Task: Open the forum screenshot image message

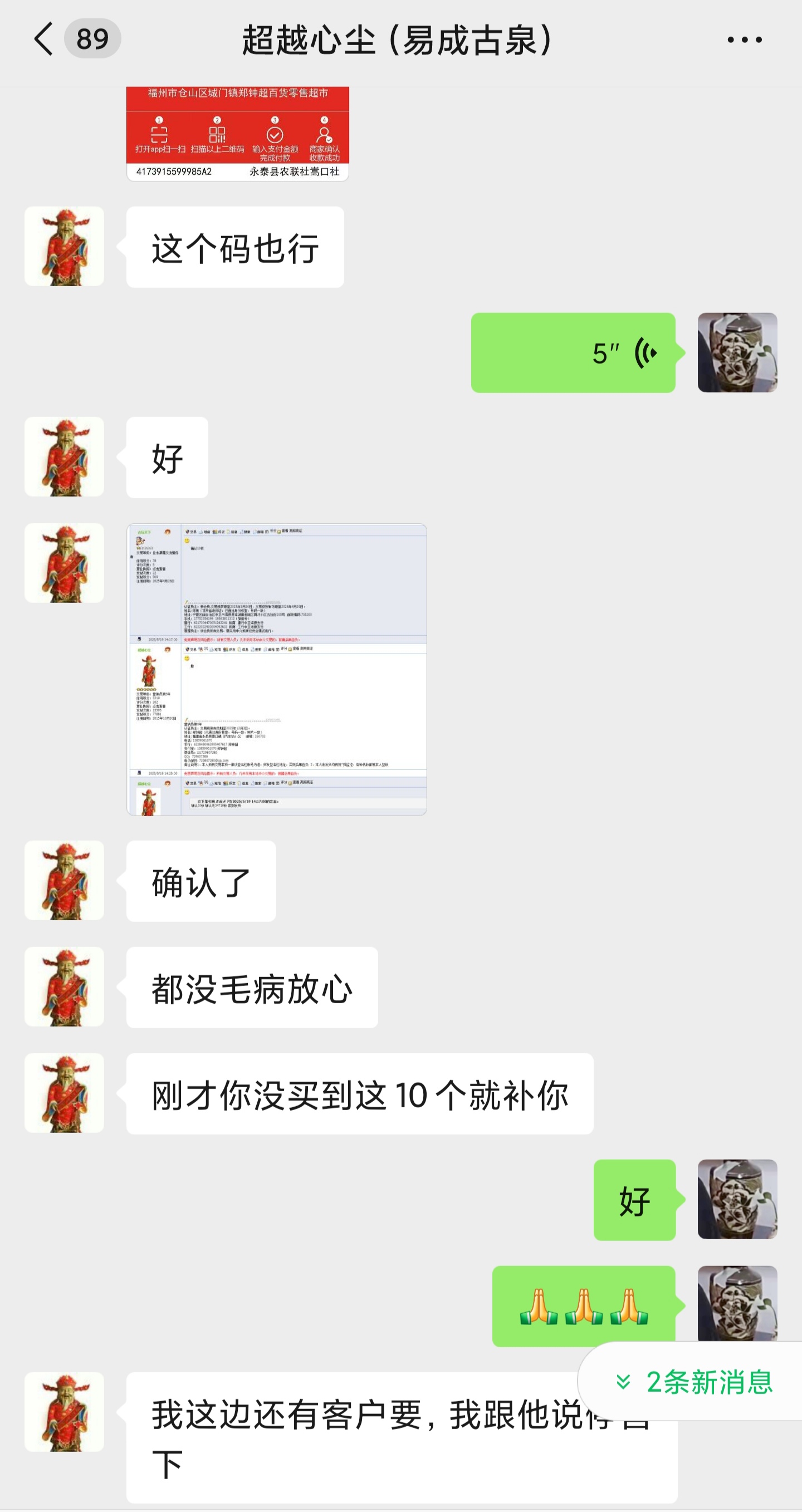Action: click(277, 669)
